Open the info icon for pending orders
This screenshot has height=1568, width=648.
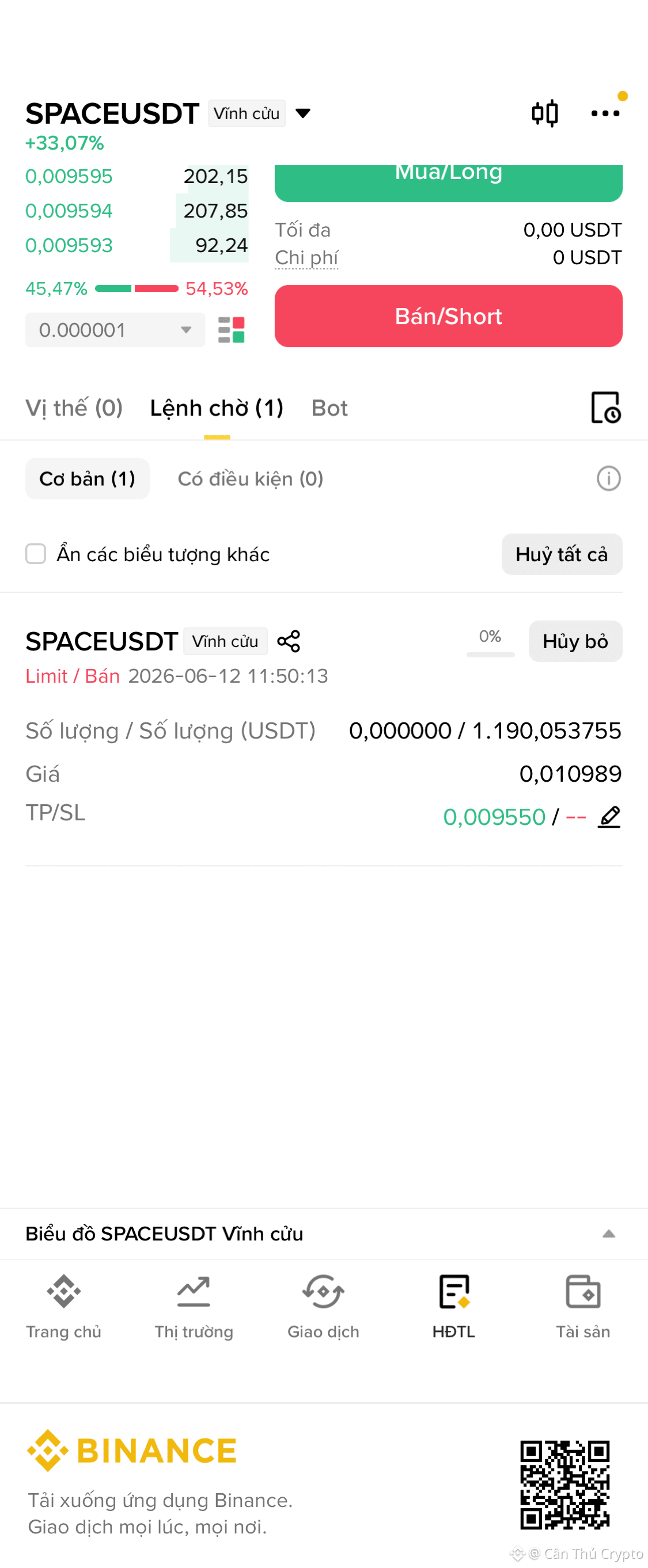(608, 478)
